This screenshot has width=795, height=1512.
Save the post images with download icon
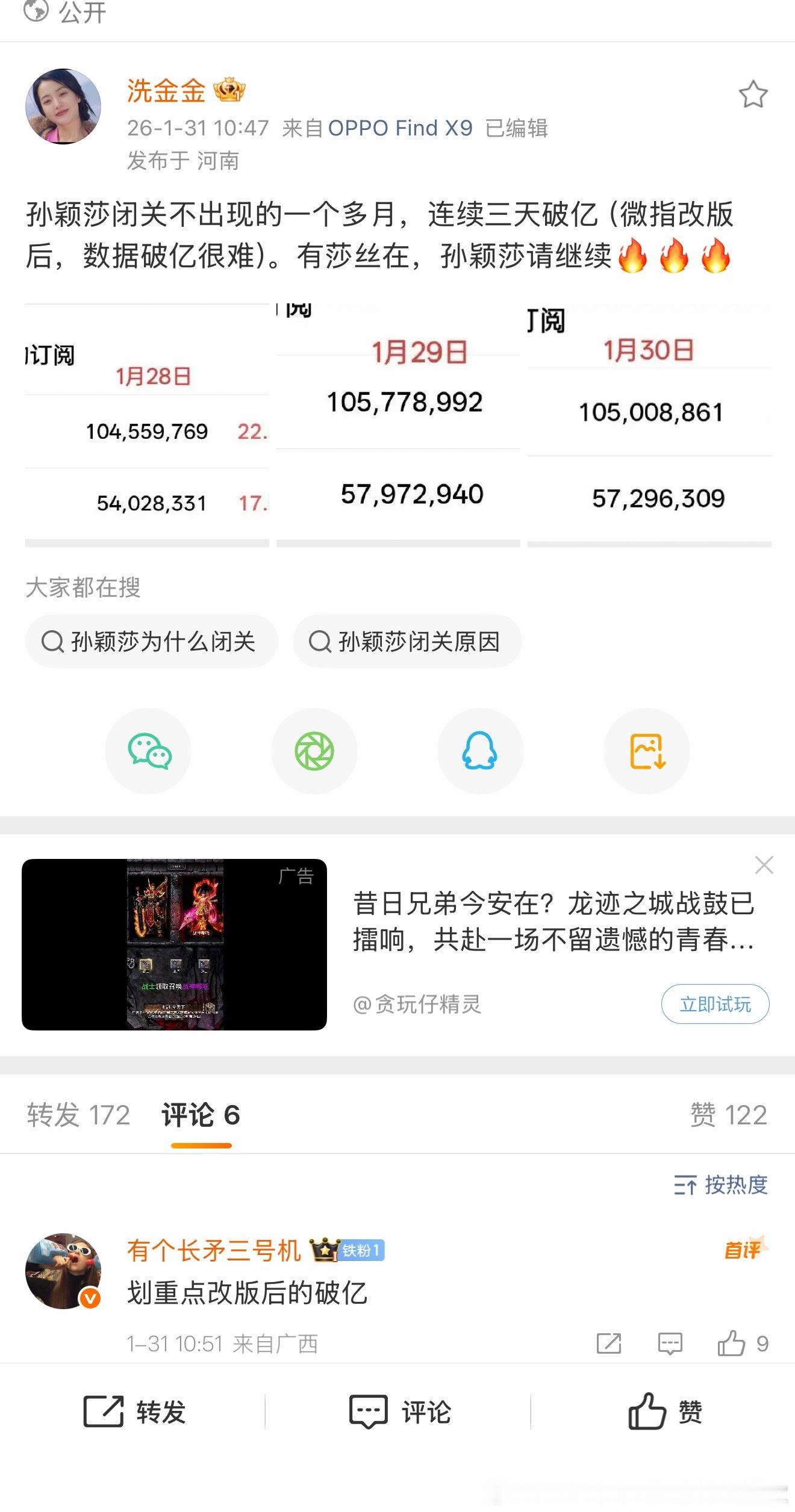(646, 751)
